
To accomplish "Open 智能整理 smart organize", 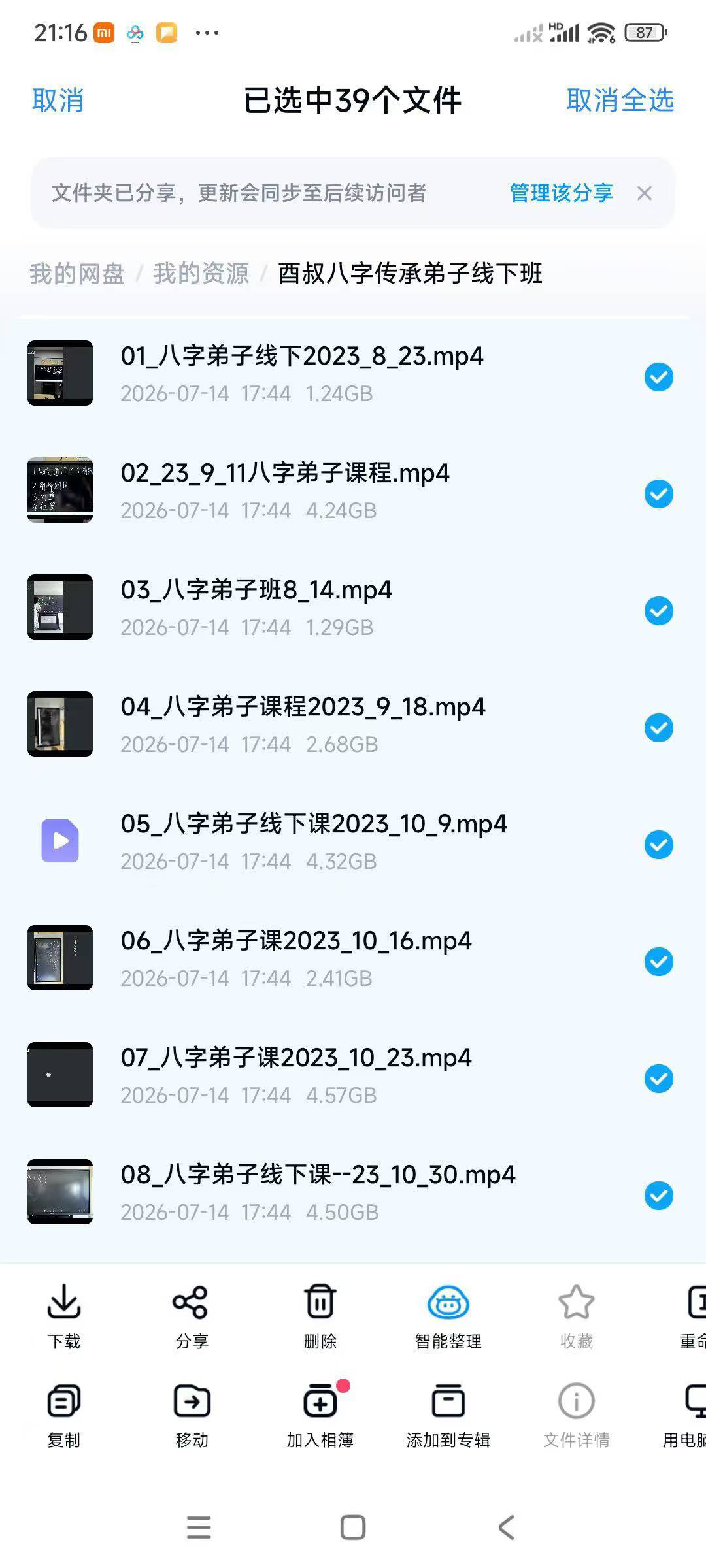I will [448, 1316].
